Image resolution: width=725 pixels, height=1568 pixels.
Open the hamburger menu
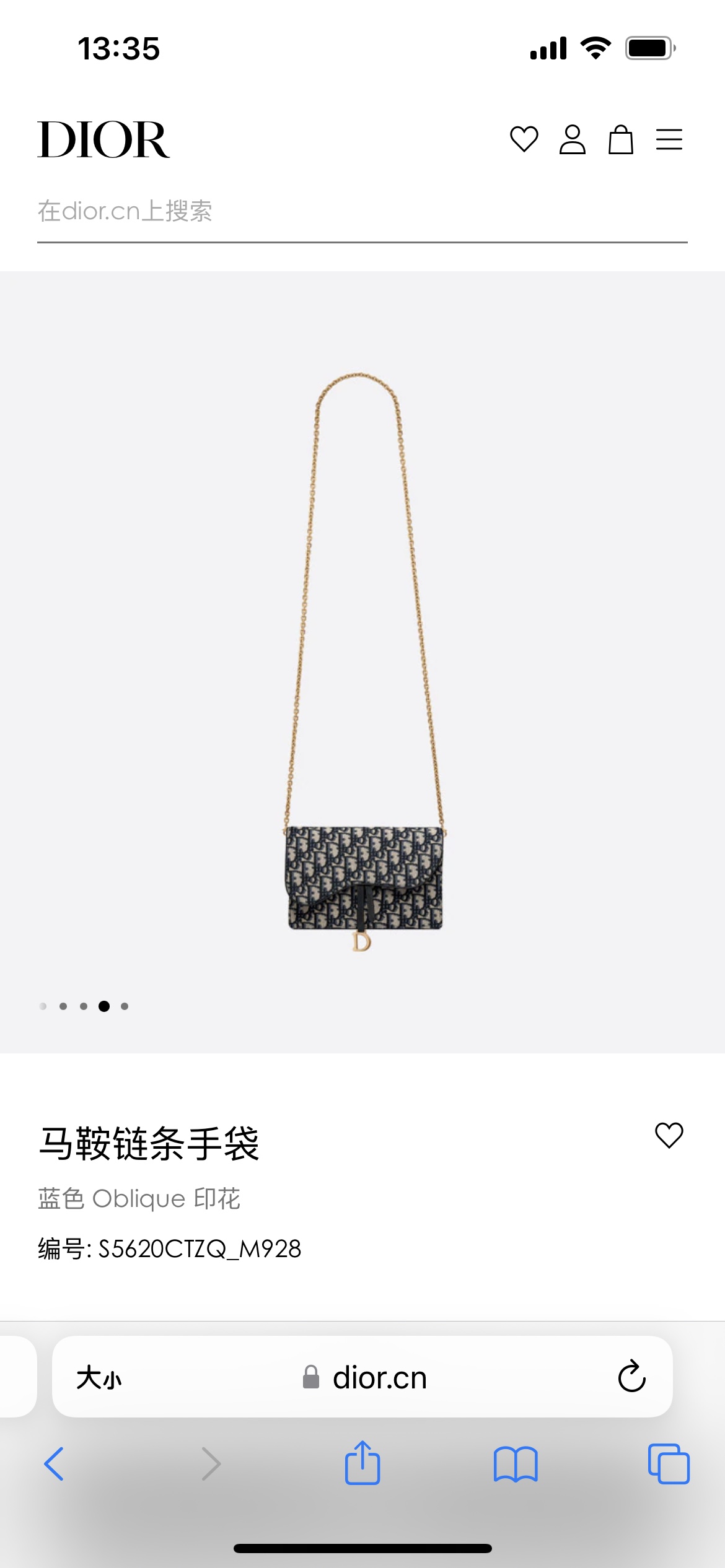669,139
